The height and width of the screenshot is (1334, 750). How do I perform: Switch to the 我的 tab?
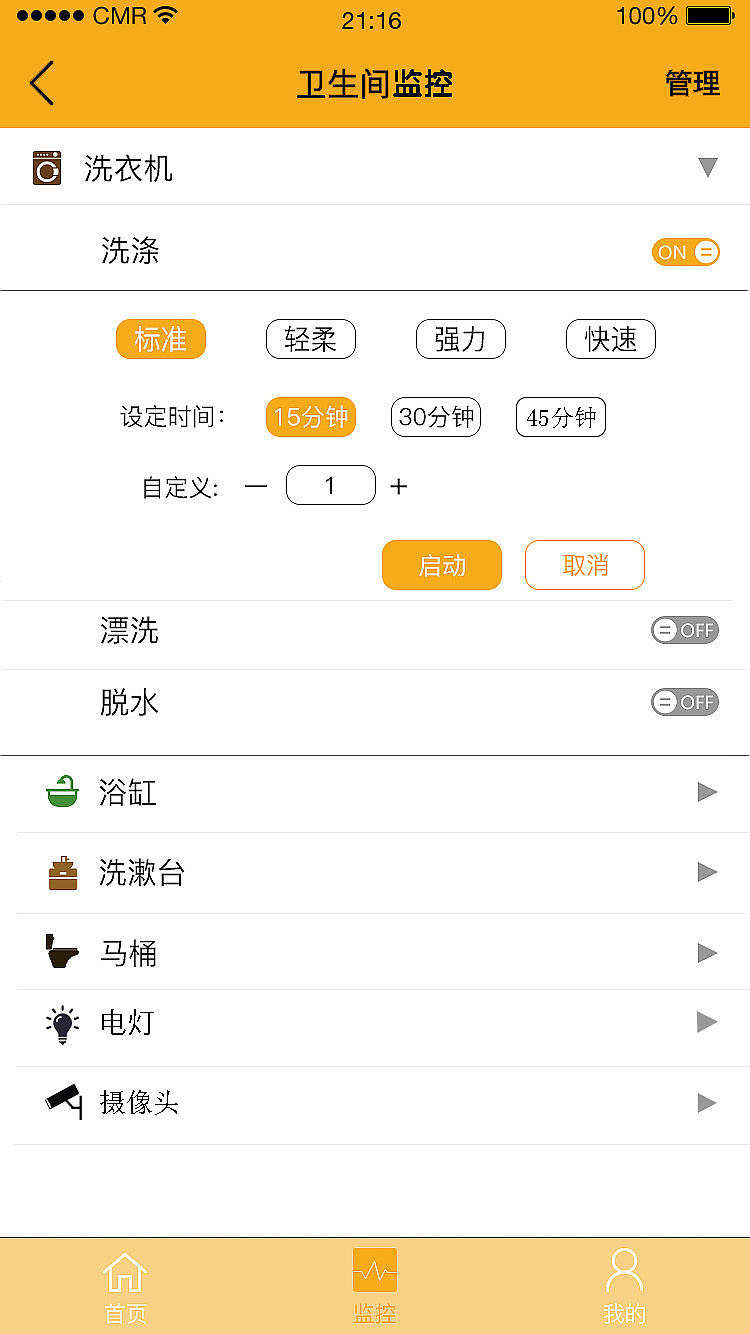click(x=624, y=1286)
